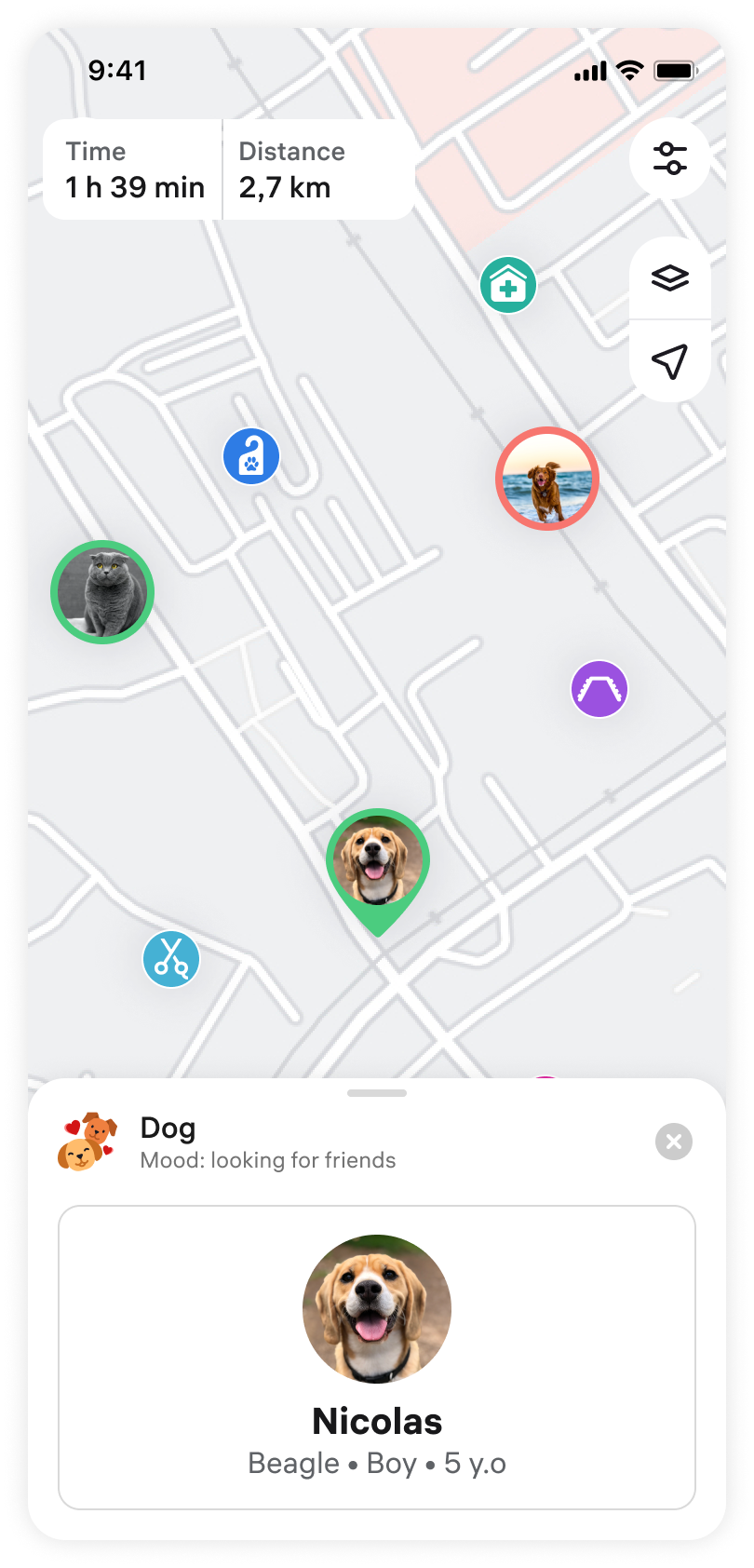Open the pet hotel marker
Screen dimensions: 754x1568
click(x=251, y=456)
